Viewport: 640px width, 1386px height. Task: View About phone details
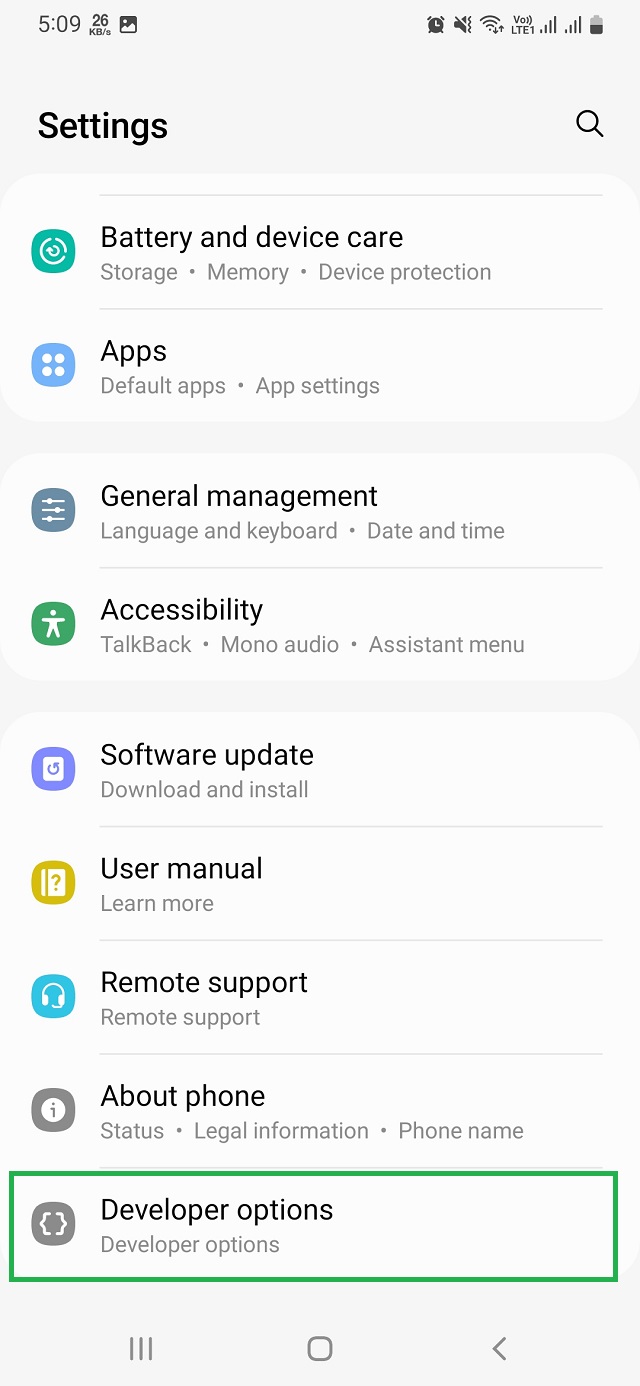point(183,1112)
